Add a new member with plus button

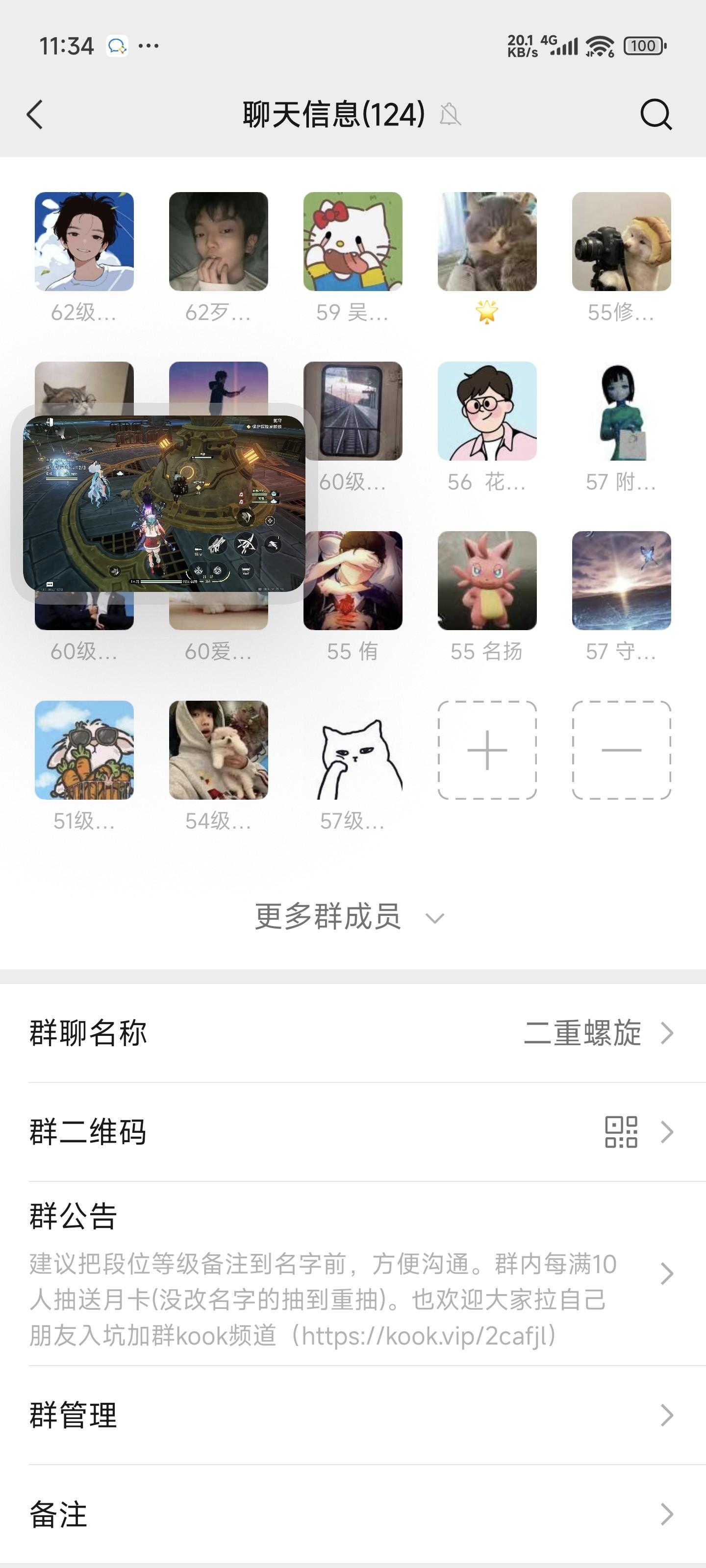click(487, 750)
